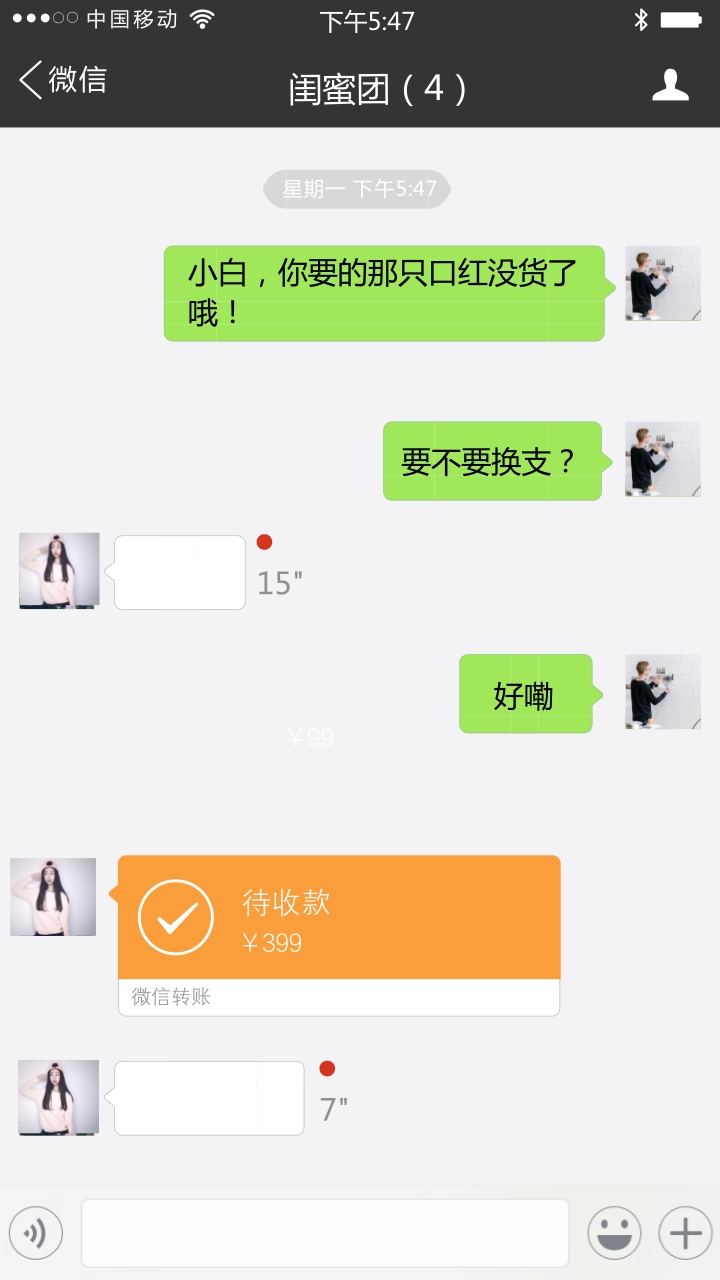Open the emoji sticker picker
The image size is (720, 1280).
[x=614, y=1232]
